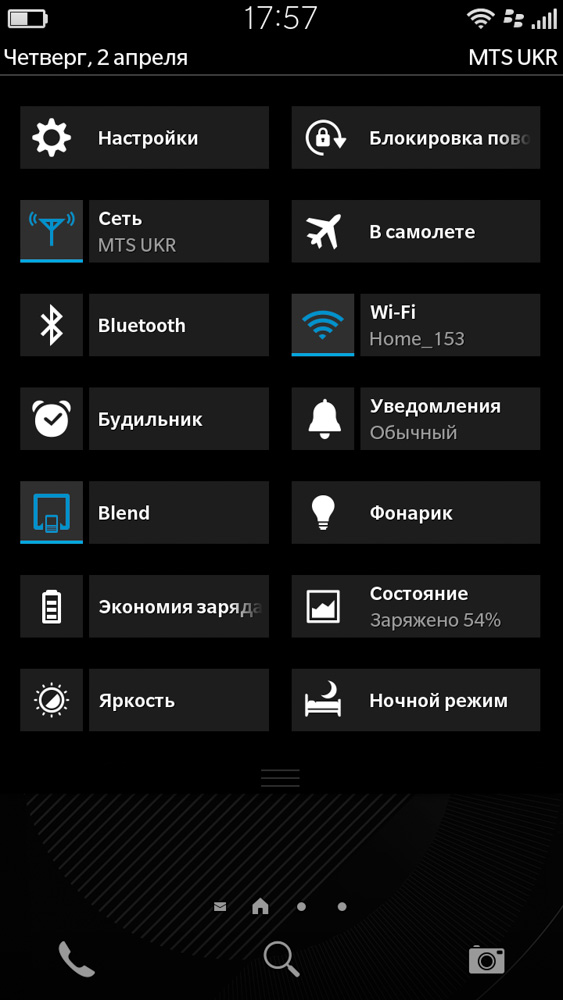Open Состояние battery status tile
563x1000 pixels.
(x=416, y=607)
